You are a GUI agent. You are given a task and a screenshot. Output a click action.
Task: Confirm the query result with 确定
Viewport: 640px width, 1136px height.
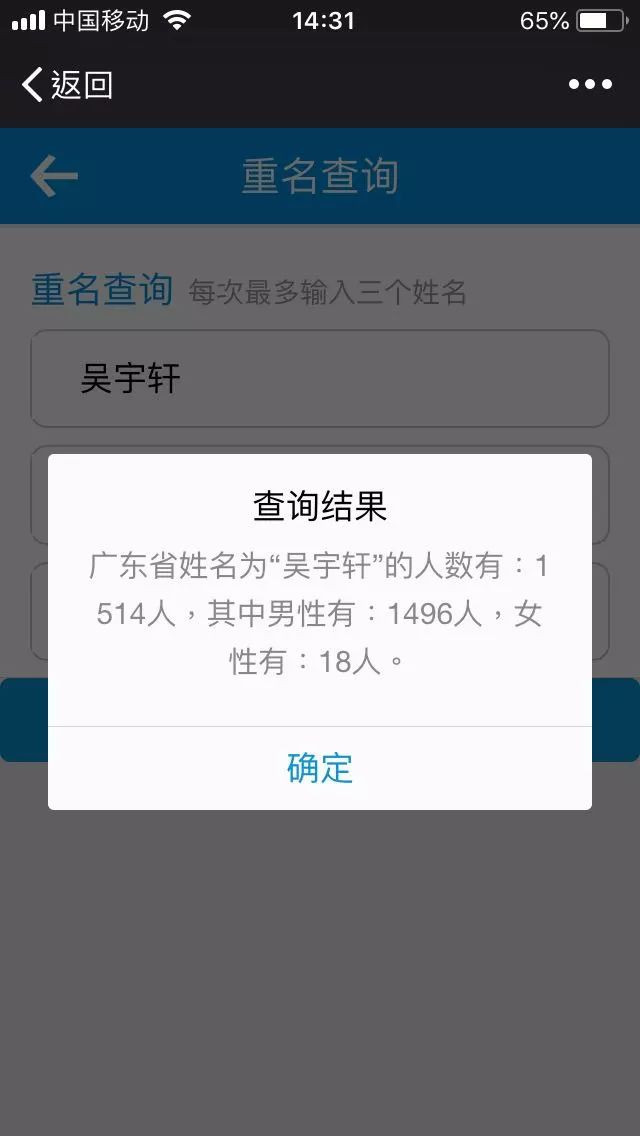pyautogui.click(x=320, y=768)
